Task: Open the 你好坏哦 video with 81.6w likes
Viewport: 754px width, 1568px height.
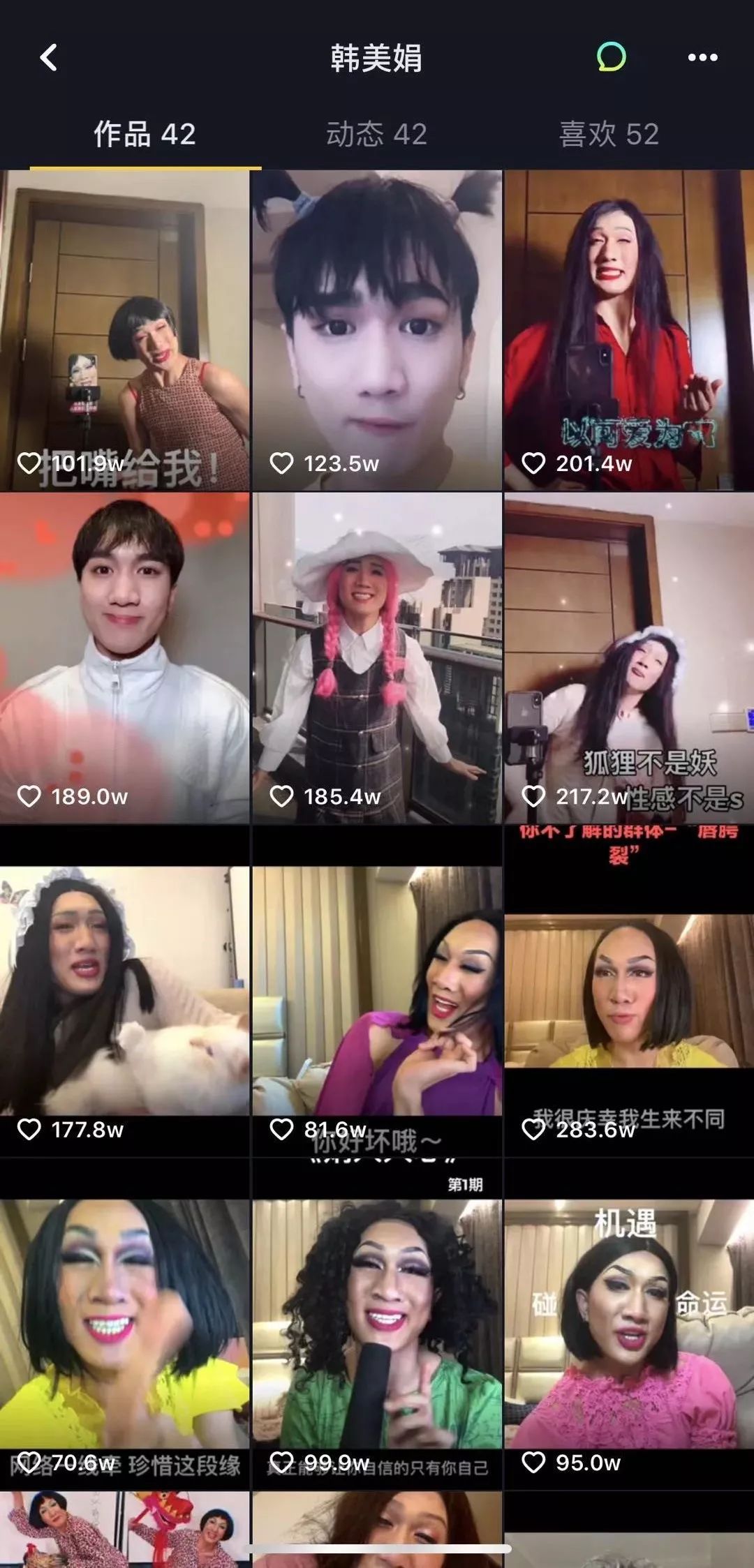Action: 377,992
